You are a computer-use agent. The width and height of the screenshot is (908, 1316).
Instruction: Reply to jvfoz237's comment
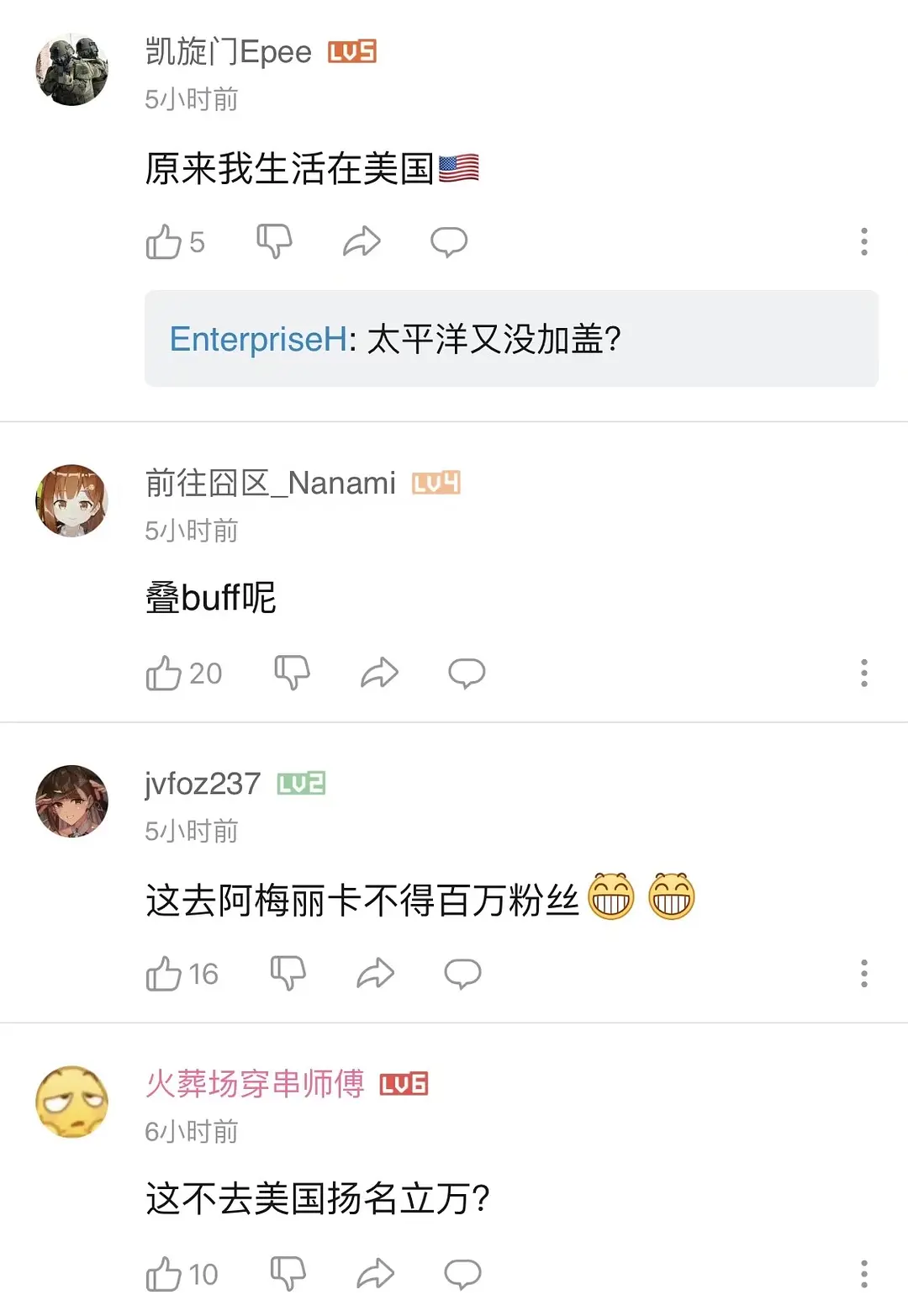[x=462, y=973]
